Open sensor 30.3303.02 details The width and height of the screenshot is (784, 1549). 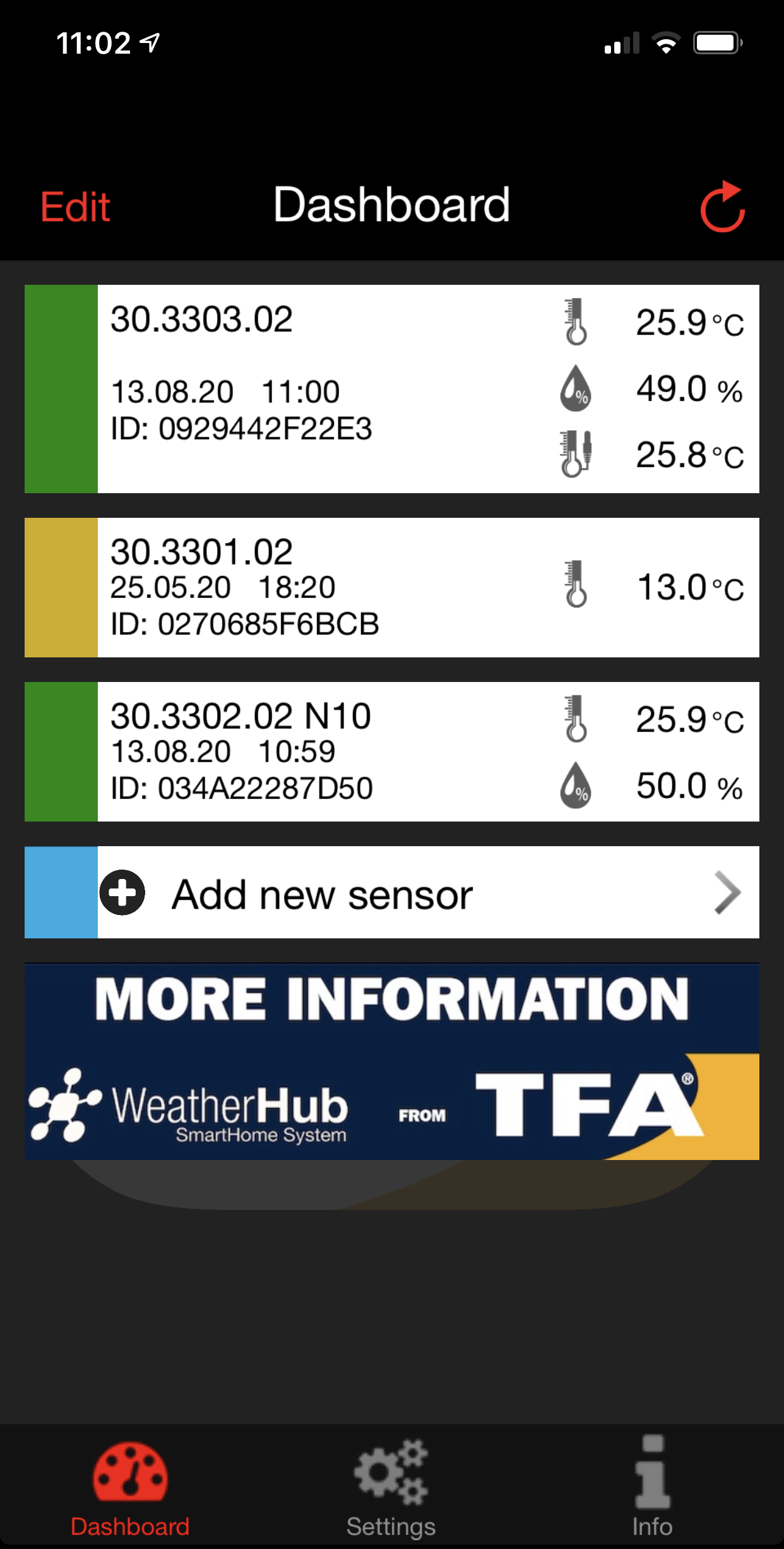(391, 389)
